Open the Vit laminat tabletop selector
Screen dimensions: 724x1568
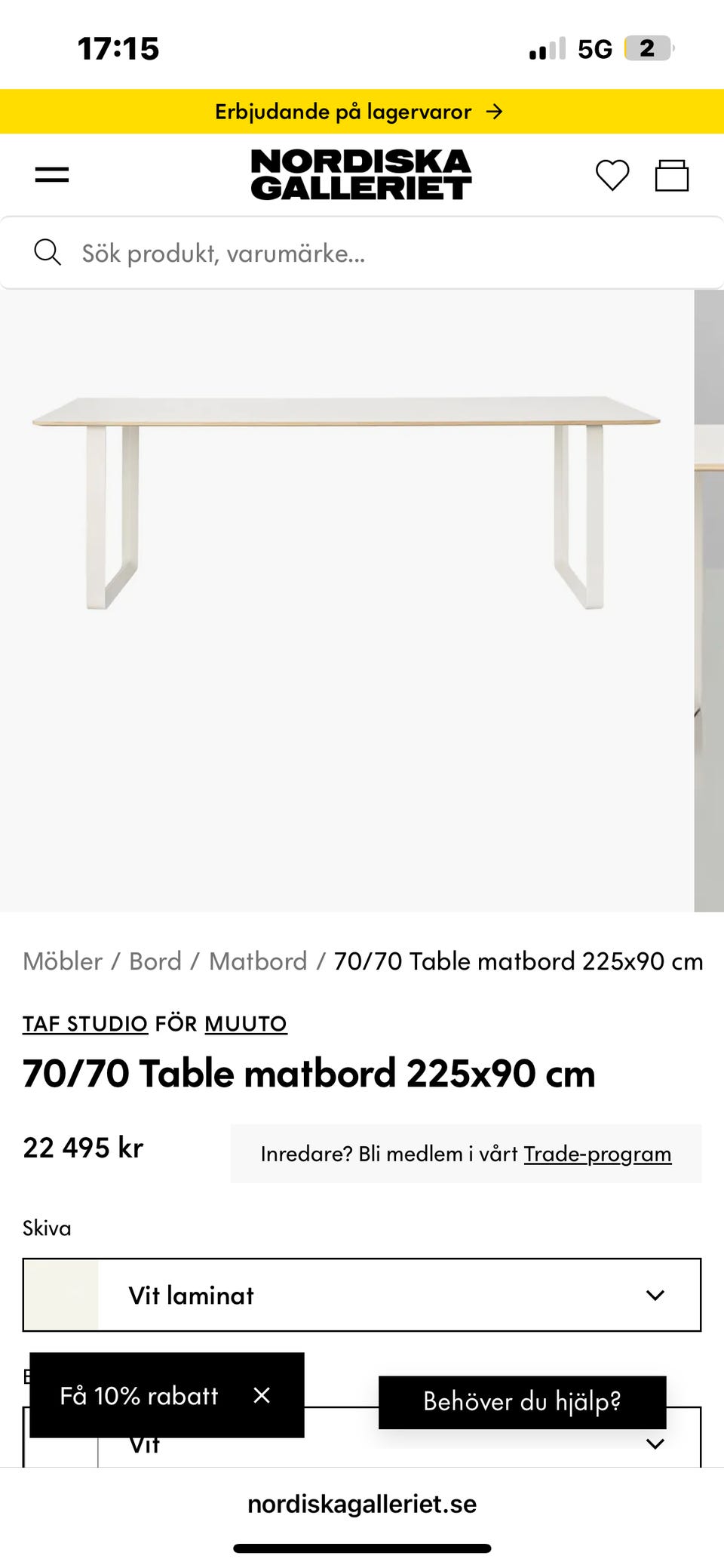point(362,1295)
